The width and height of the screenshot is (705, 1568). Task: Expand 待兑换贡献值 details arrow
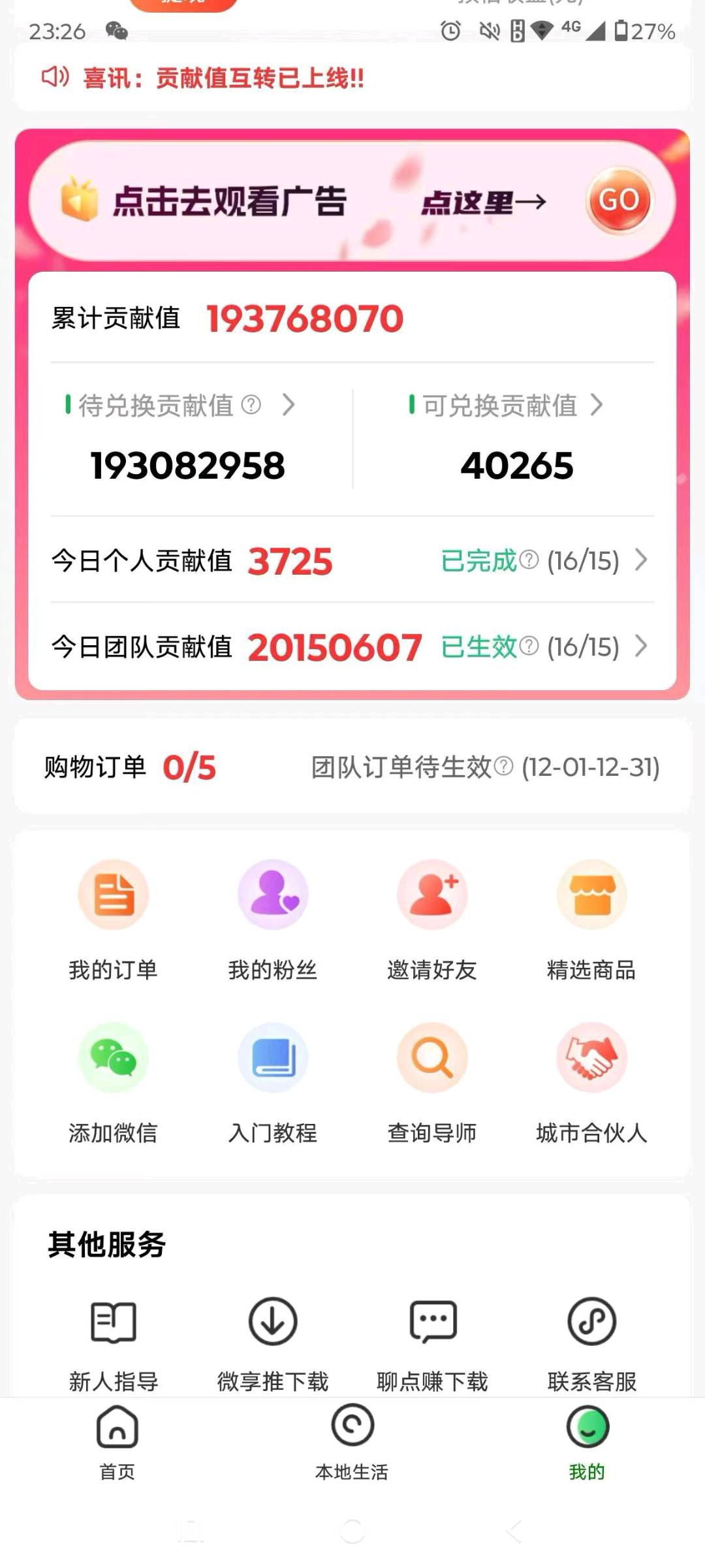289,406
